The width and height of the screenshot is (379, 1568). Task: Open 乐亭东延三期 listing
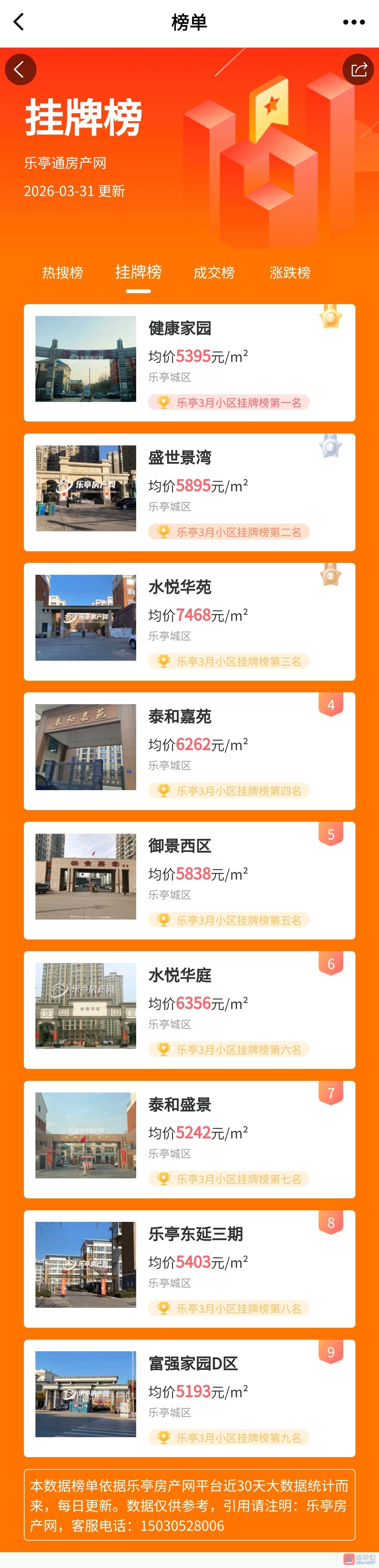click(189, 1268)
